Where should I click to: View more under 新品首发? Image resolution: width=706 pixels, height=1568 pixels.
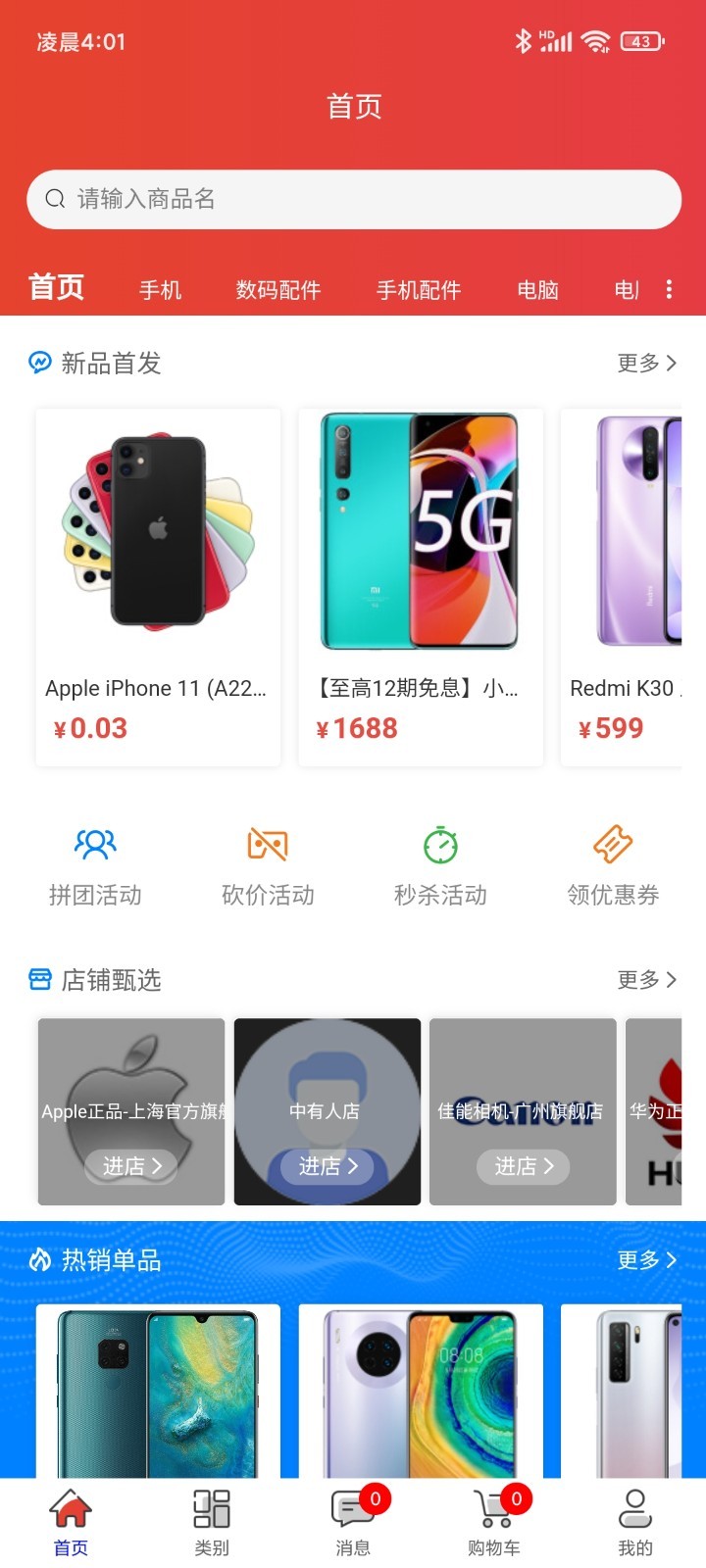(x=646, y=364)
